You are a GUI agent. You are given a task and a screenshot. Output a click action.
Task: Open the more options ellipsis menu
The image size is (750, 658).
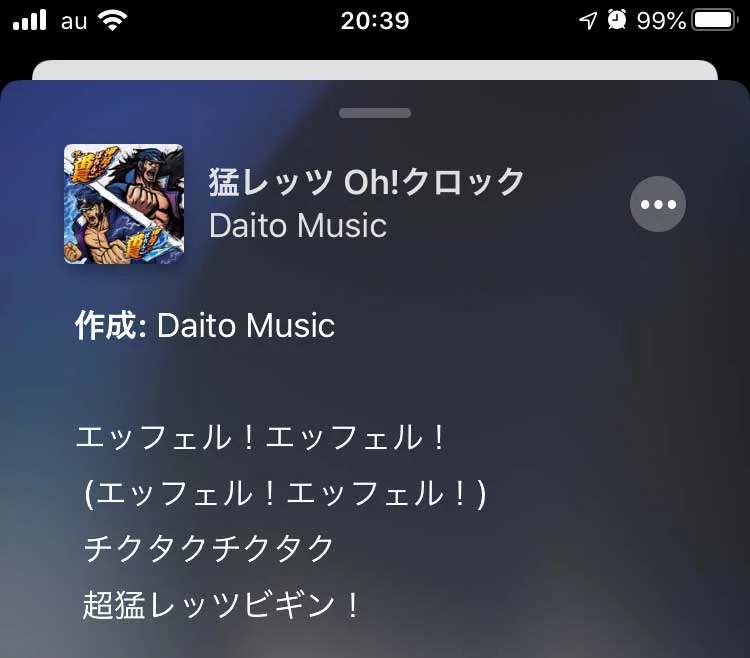click(658, 204)
